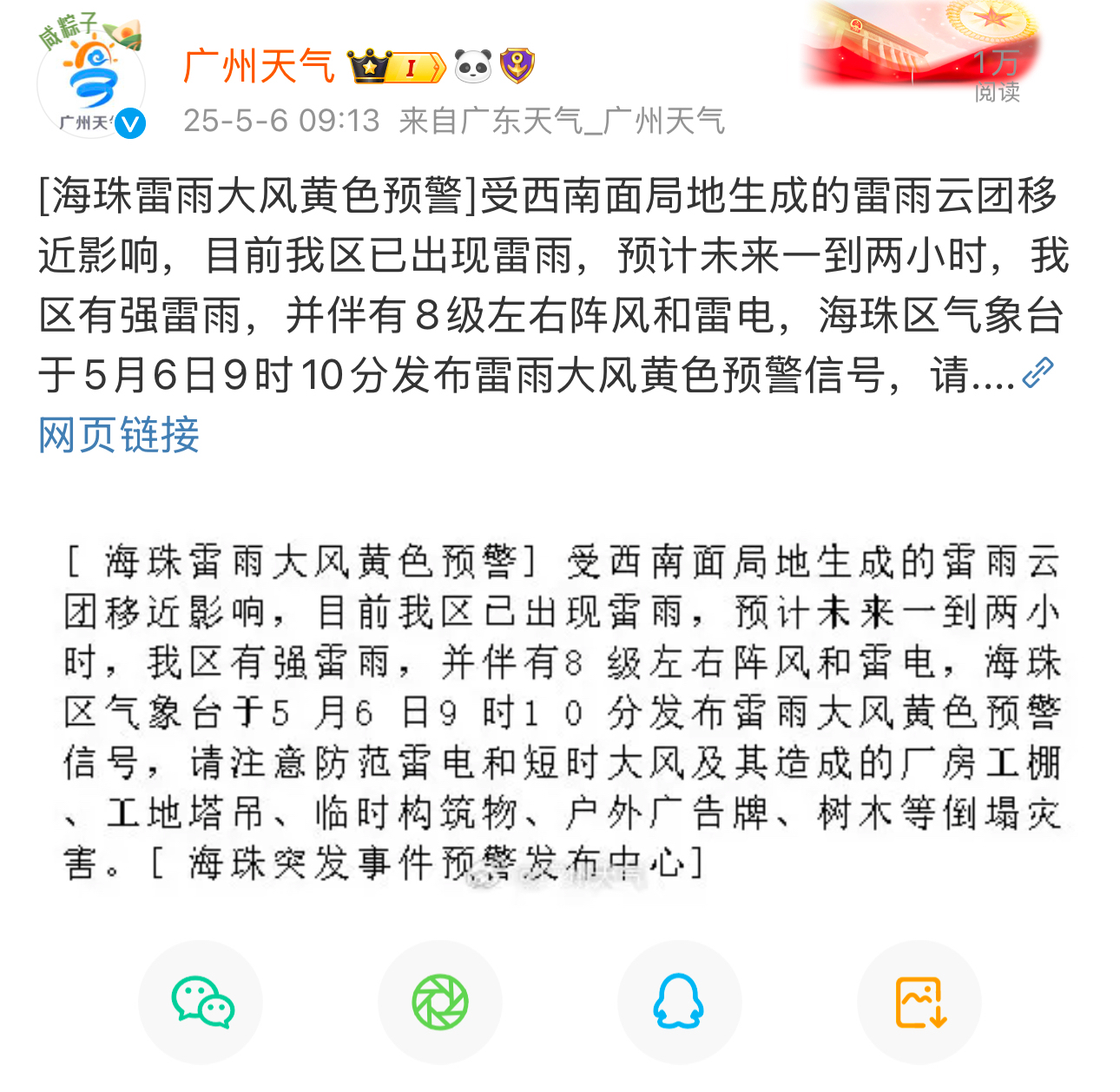
Task: Open 广州天气 profile avatar
Action: [90, 82]
